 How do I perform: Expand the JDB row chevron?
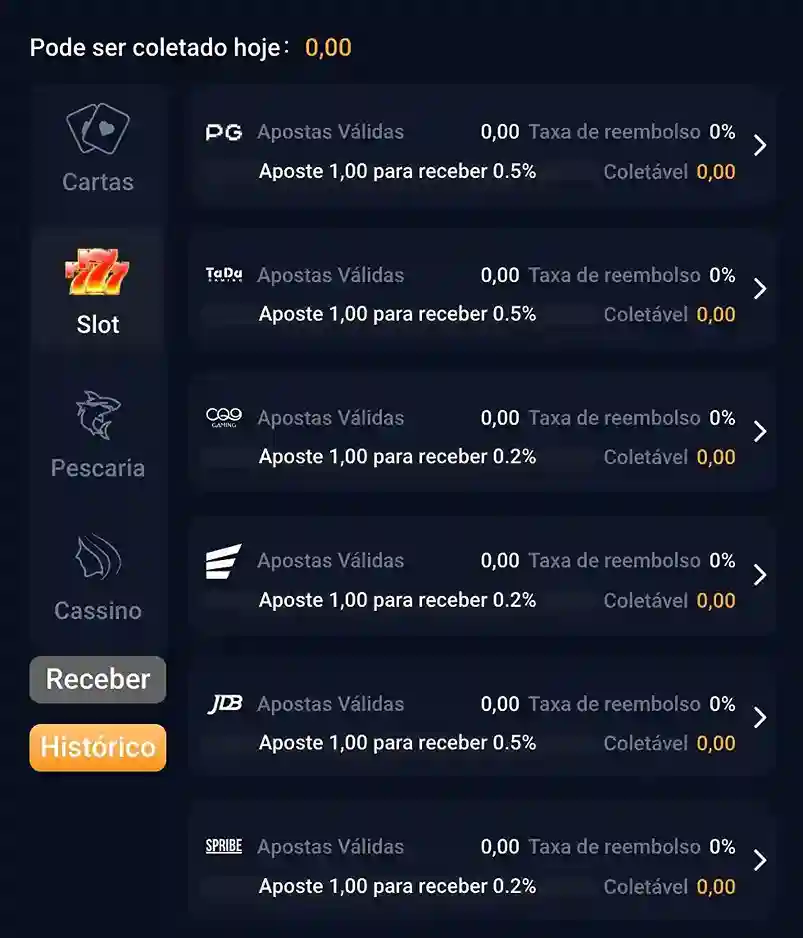pyautogui.click(x=761, y=718)
